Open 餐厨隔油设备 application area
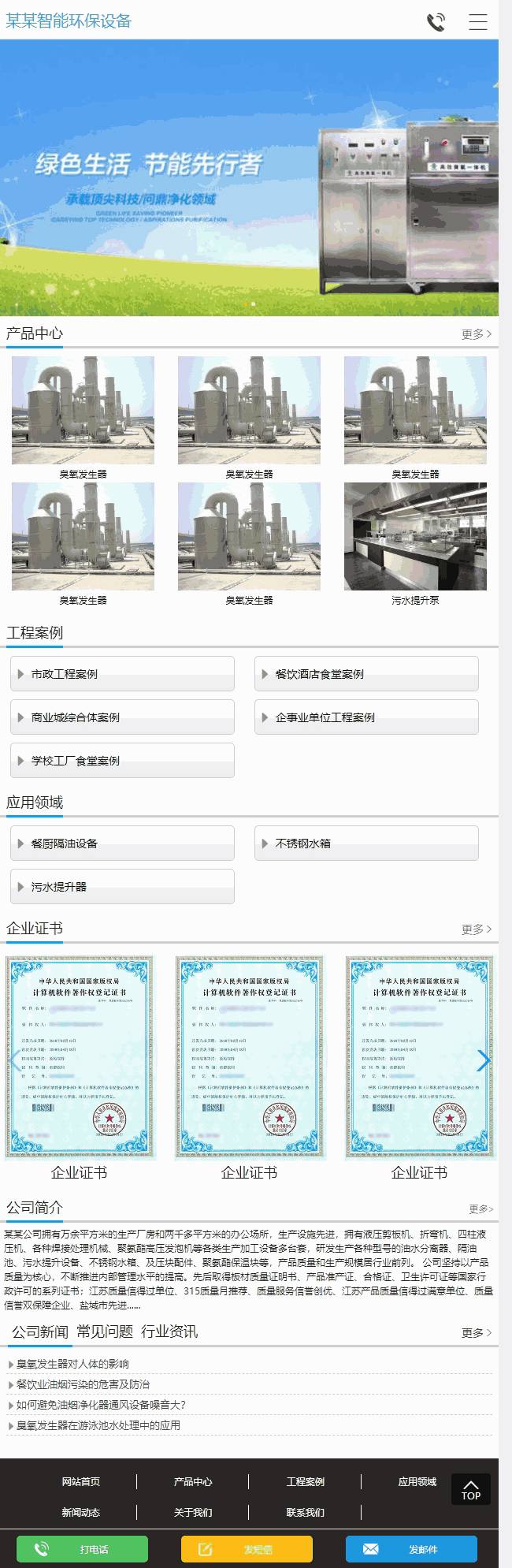This screenshot has width=512, height=1568. tap(122, 844)
